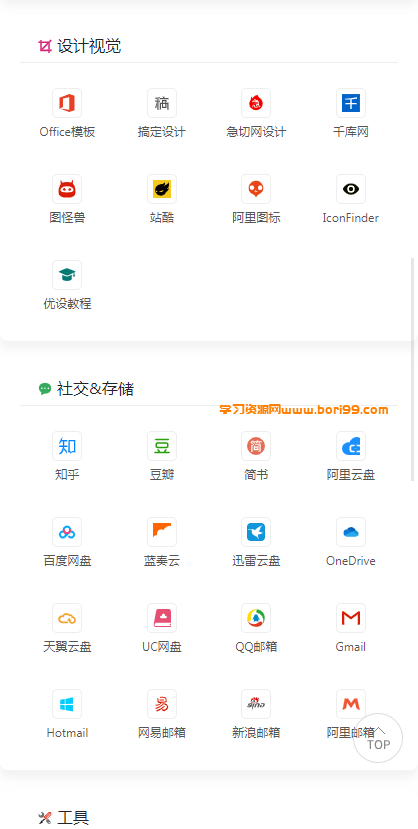Visit 千库网
418x829 pixels.
point(351,114)
